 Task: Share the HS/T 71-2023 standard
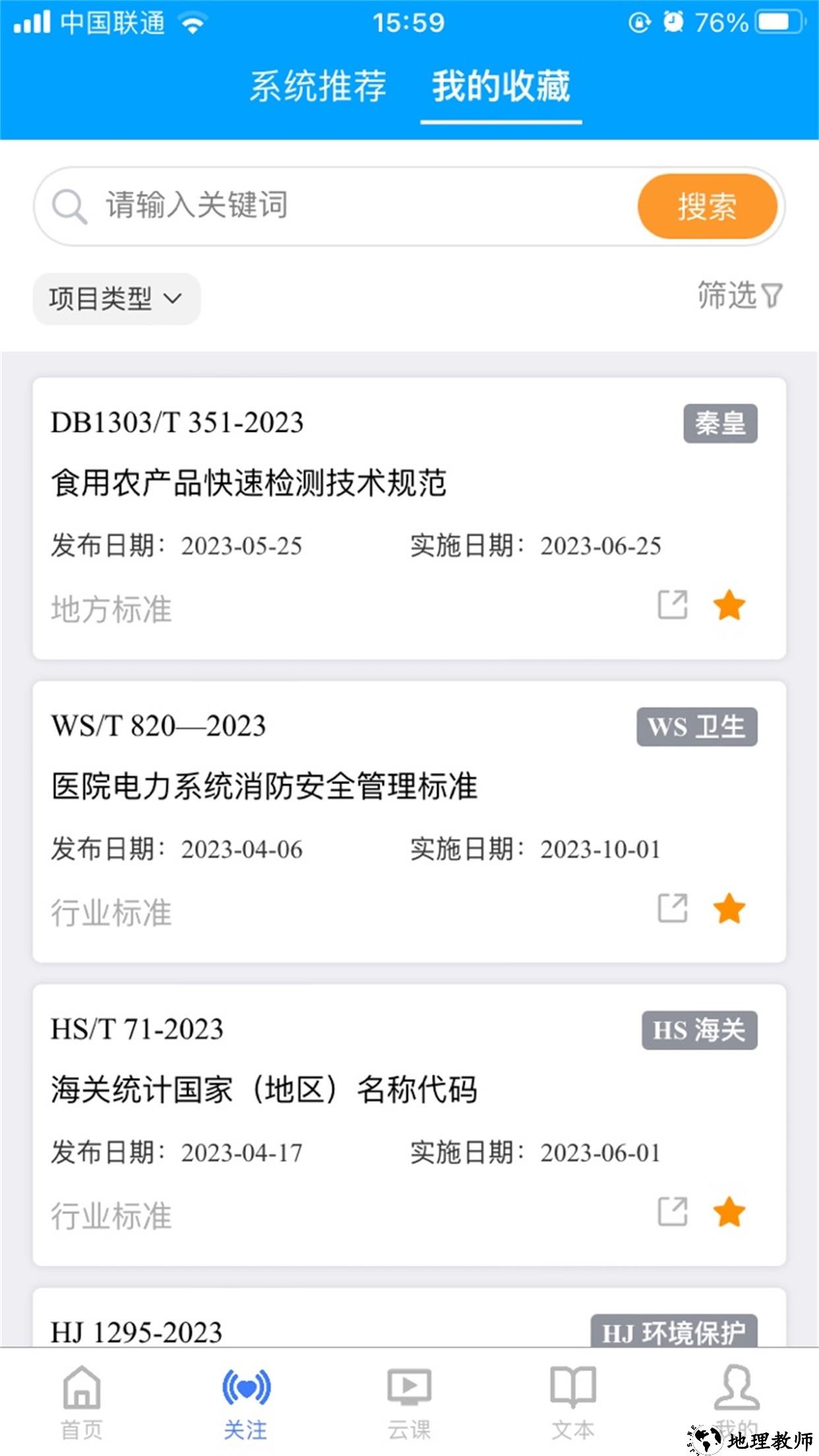(673, 1211)
